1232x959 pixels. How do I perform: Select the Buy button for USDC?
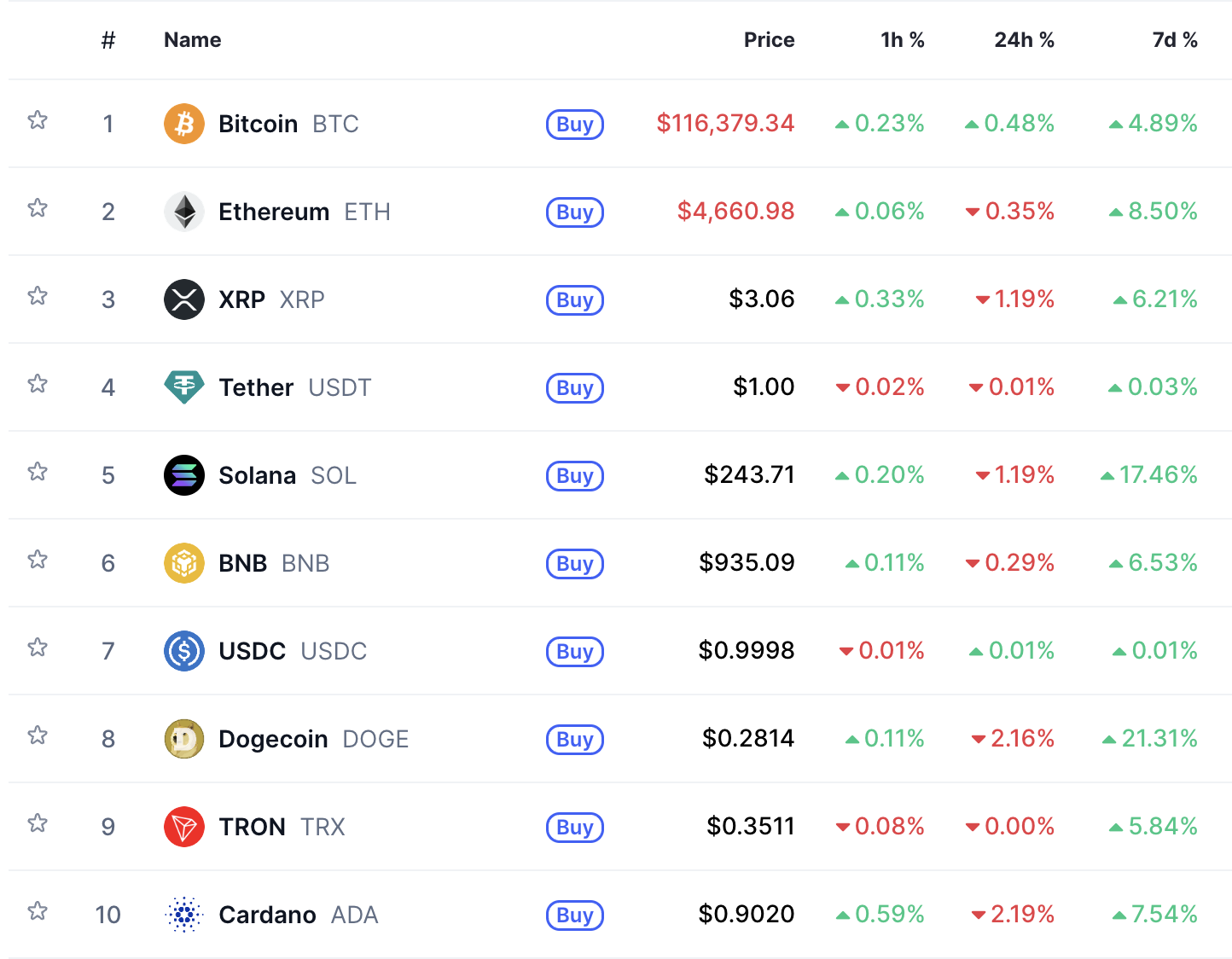(x=574, y=652)
